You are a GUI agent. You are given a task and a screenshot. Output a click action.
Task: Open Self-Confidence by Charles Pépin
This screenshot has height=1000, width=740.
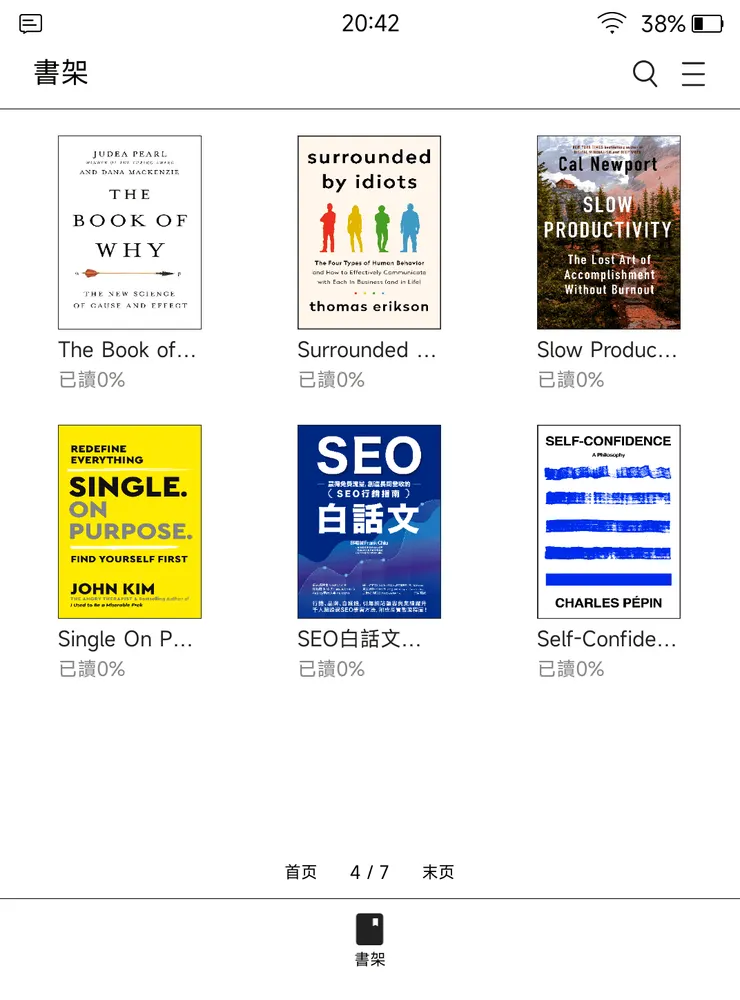[x=608, y=521]
